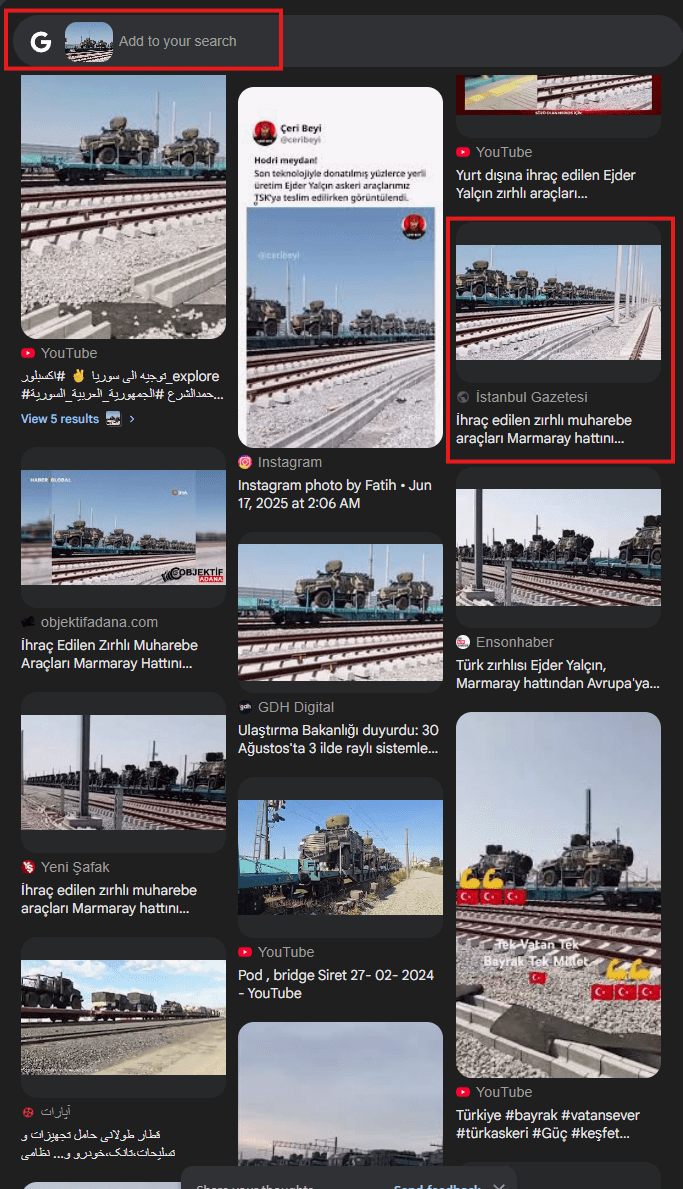Open the GDH Digital Ulaştırma Bakanlığı result

338,738
